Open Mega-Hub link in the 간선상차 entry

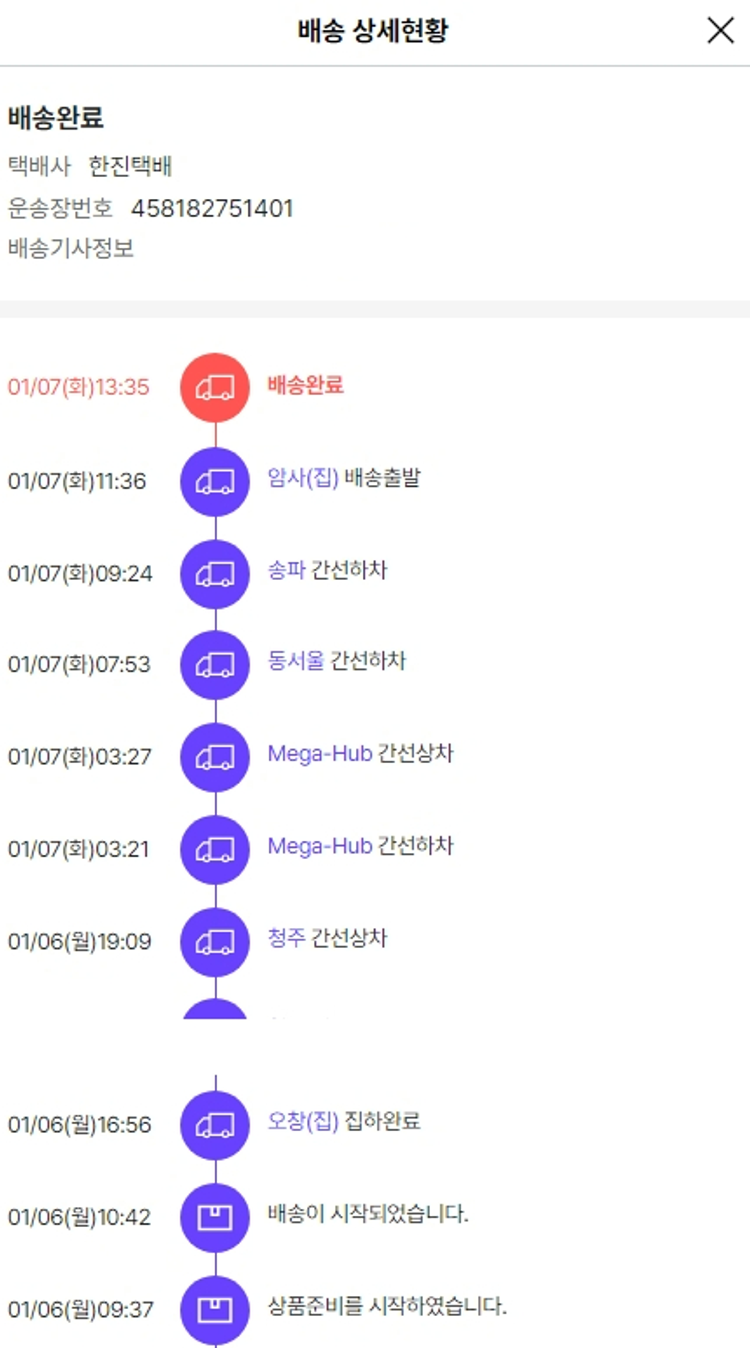[319, 754]
